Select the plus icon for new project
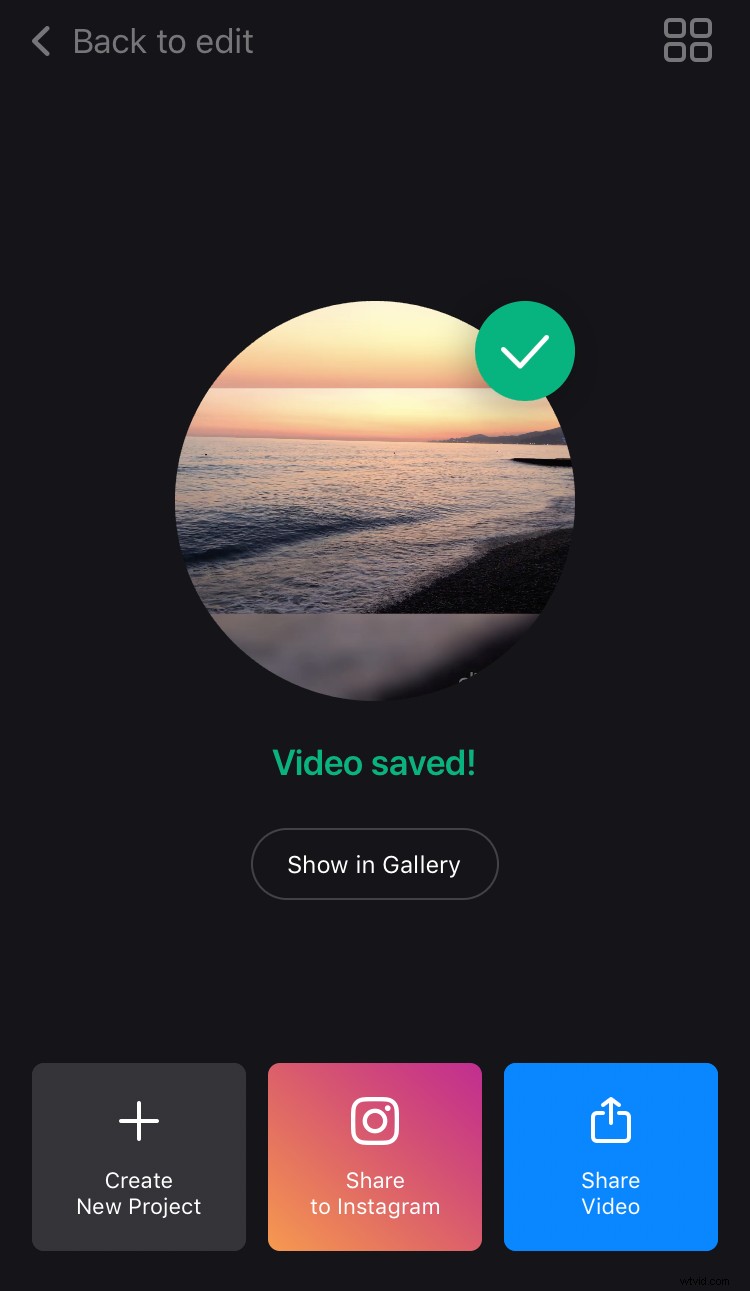 pos(138,1121)
